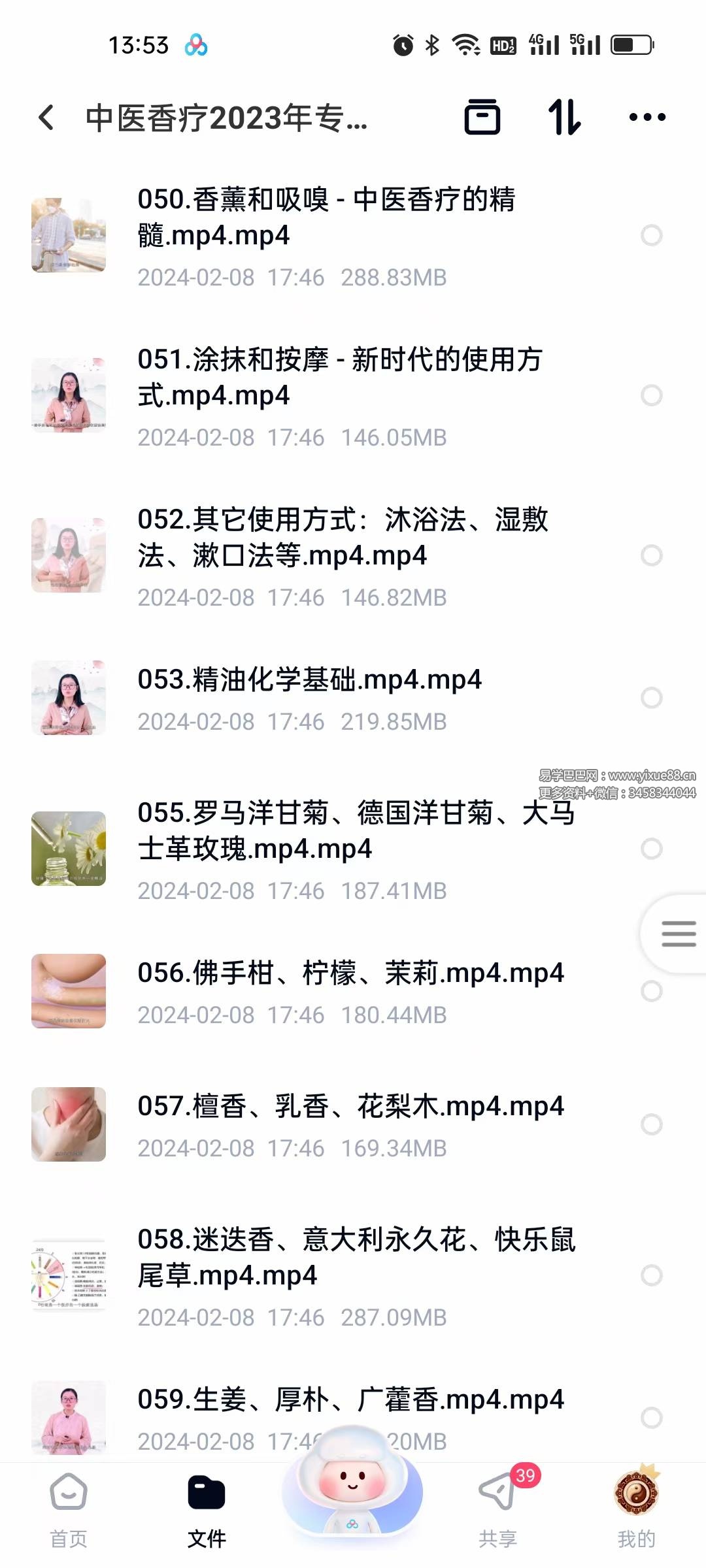Change the file sort order
The width and height of the screenshot is (706, 1568).
(x=564, y=118)
